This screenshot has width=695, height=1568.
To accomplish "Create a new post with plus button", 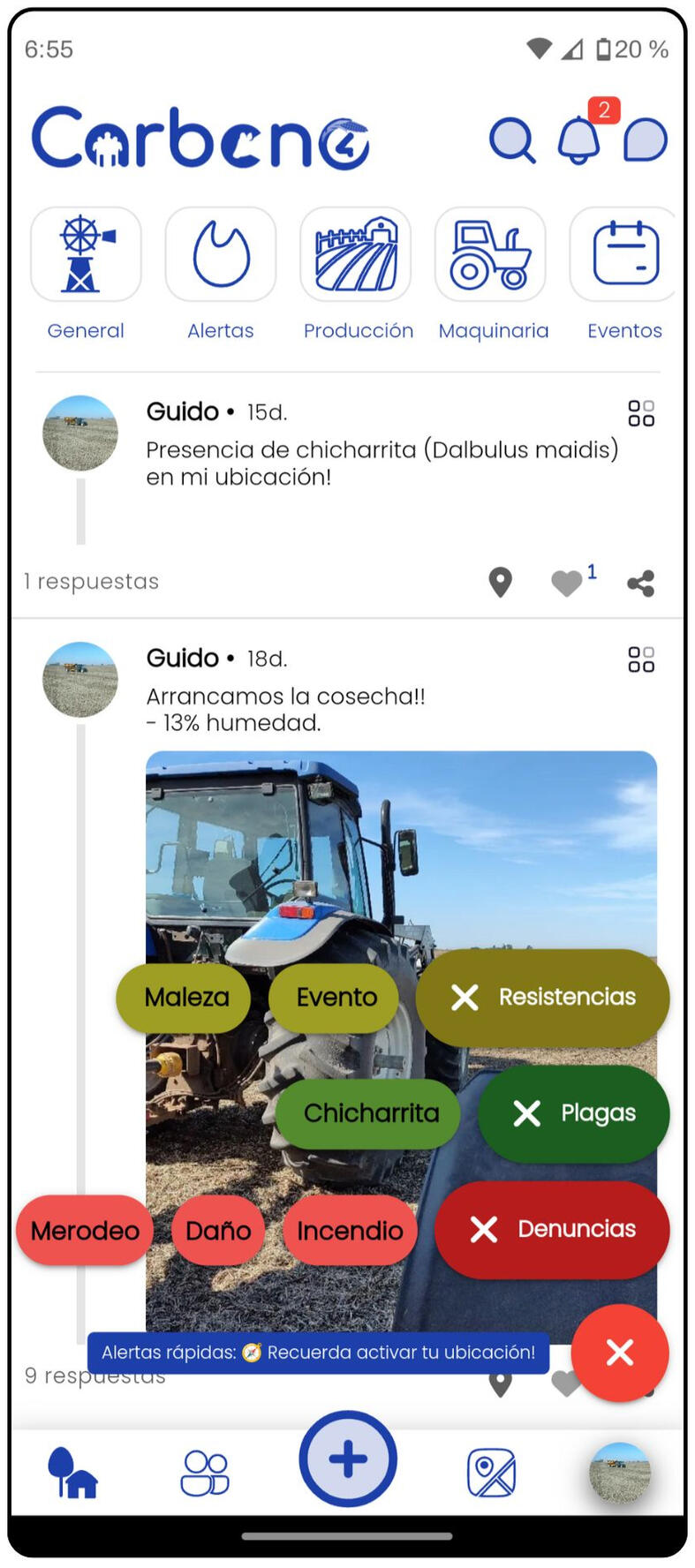I will [348, 1459].
